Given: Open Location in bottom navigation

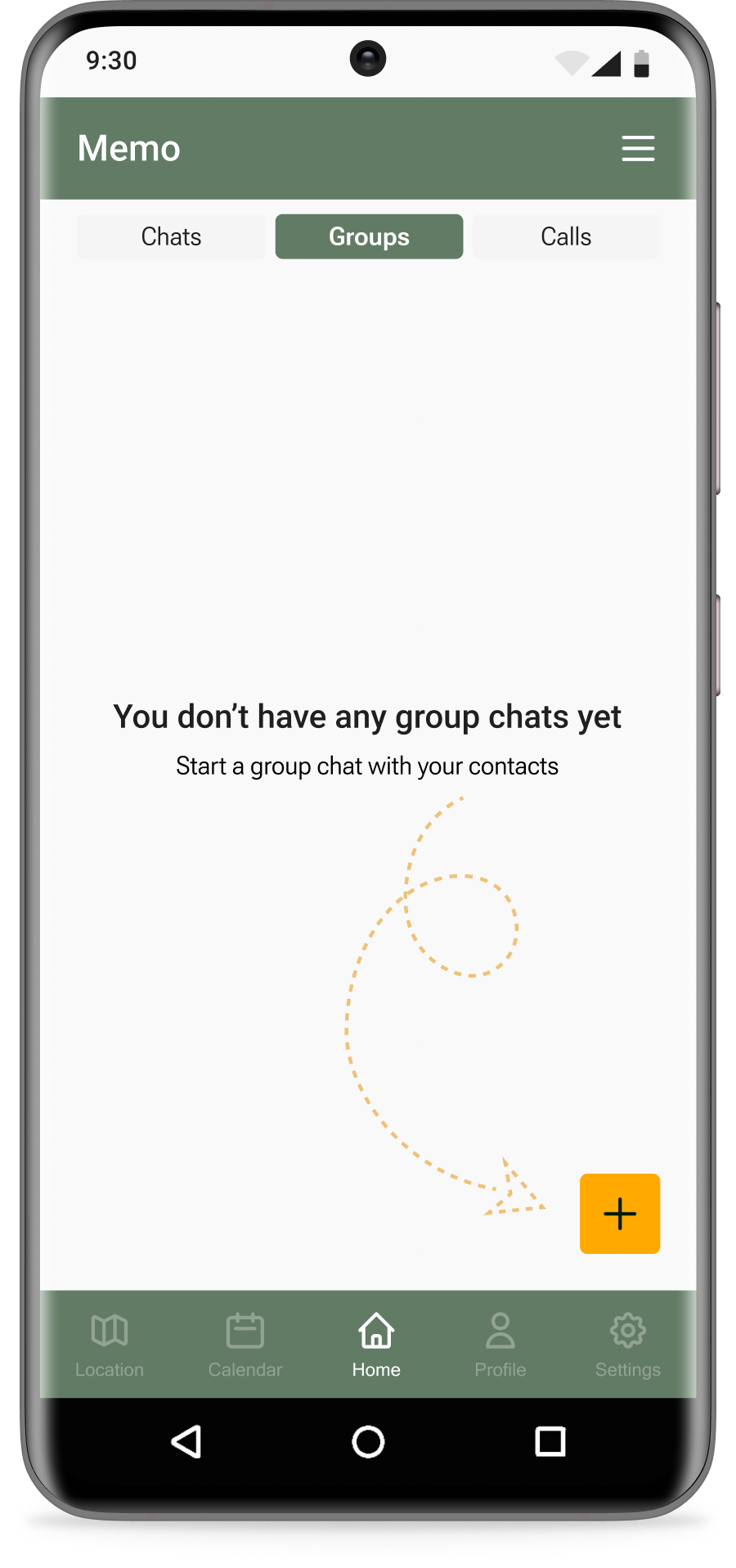Looking at the screenshot, I should click(110, 1344).
